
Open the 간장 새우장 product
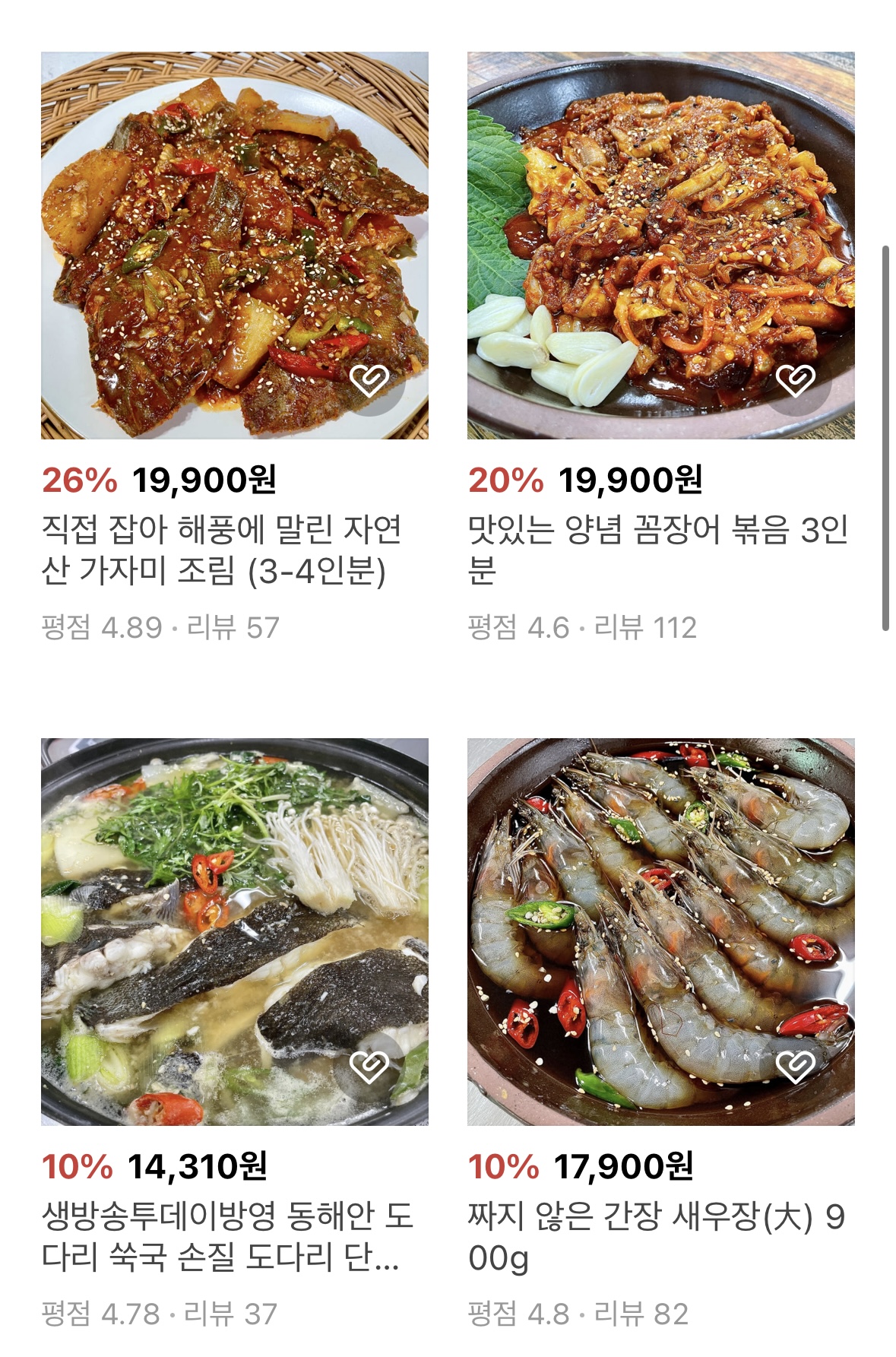pyautogui.click(x=660, y=931)
